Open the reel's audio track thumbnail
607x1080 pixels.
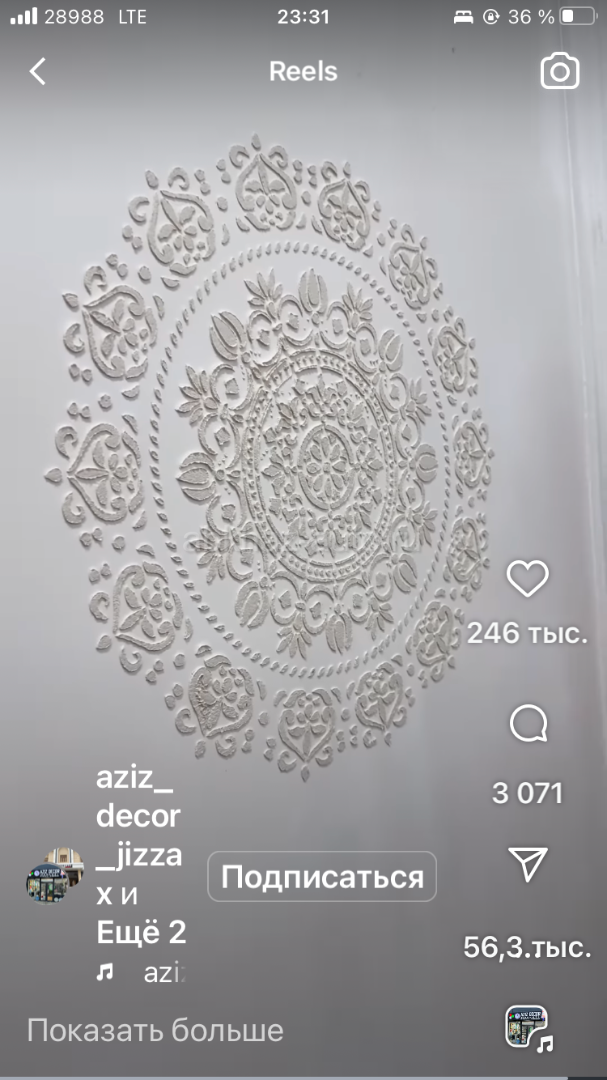click(x=528, y=1028)
